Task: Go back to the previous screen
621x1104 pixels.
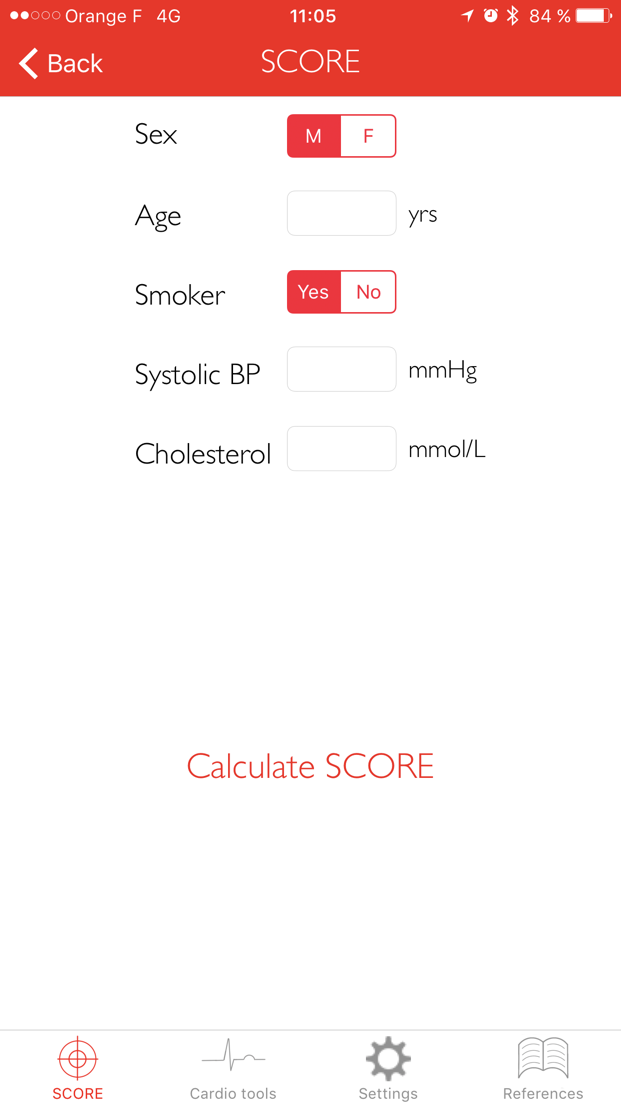Action: (61, 63)
